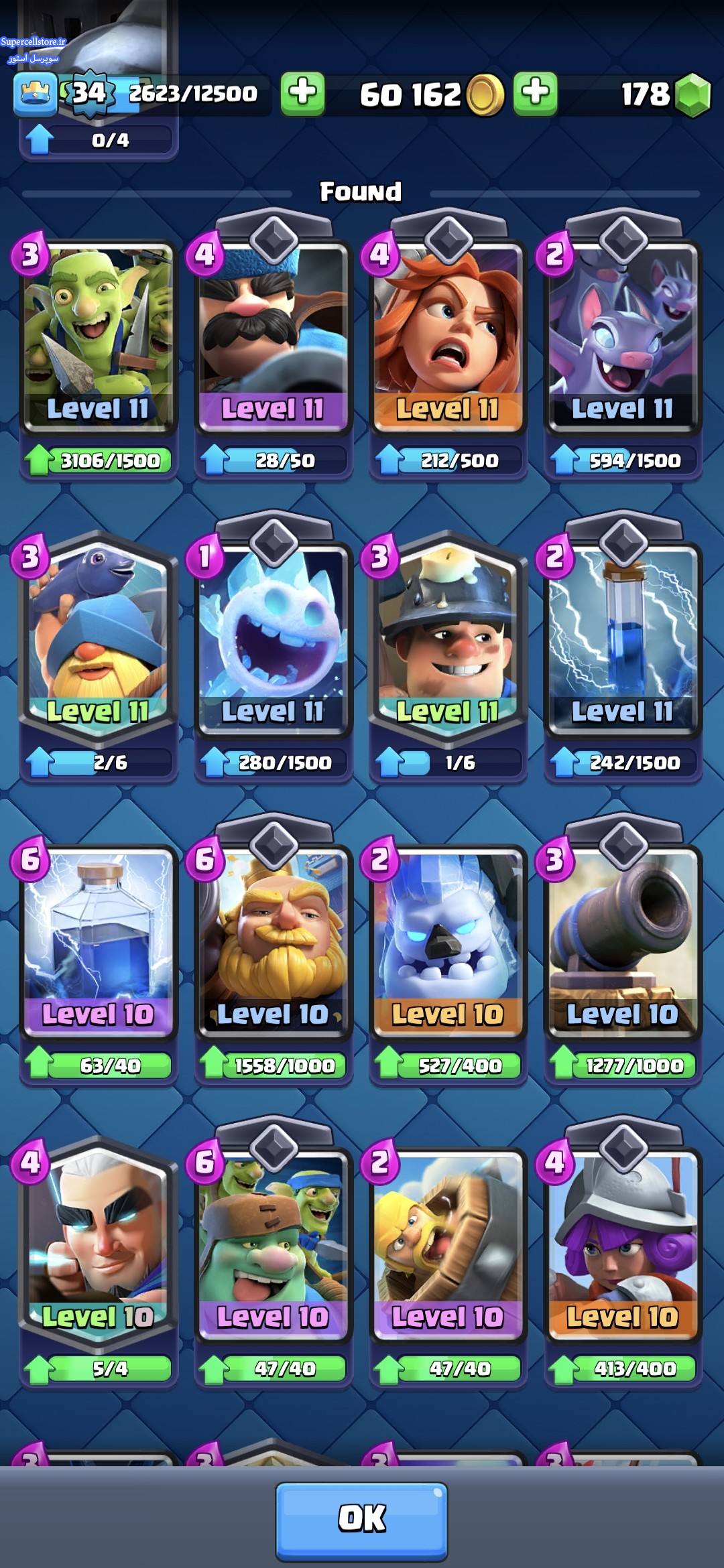Tap the plus button beside the experience bar
The width and height of the screenshot is (724, 1568).
tap(302, 93)
